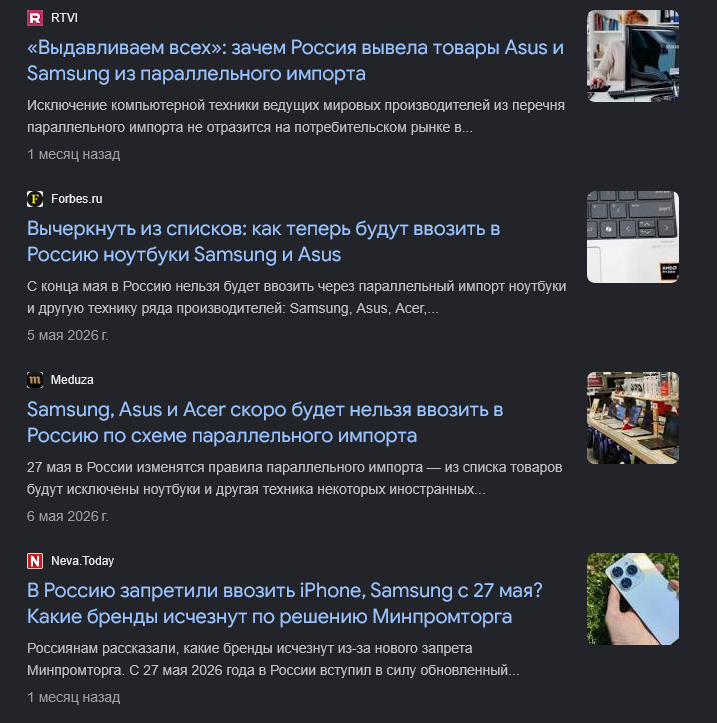
Task: Open Neva.Today article about iPhone import ban
Action: (x=284, y=604)
